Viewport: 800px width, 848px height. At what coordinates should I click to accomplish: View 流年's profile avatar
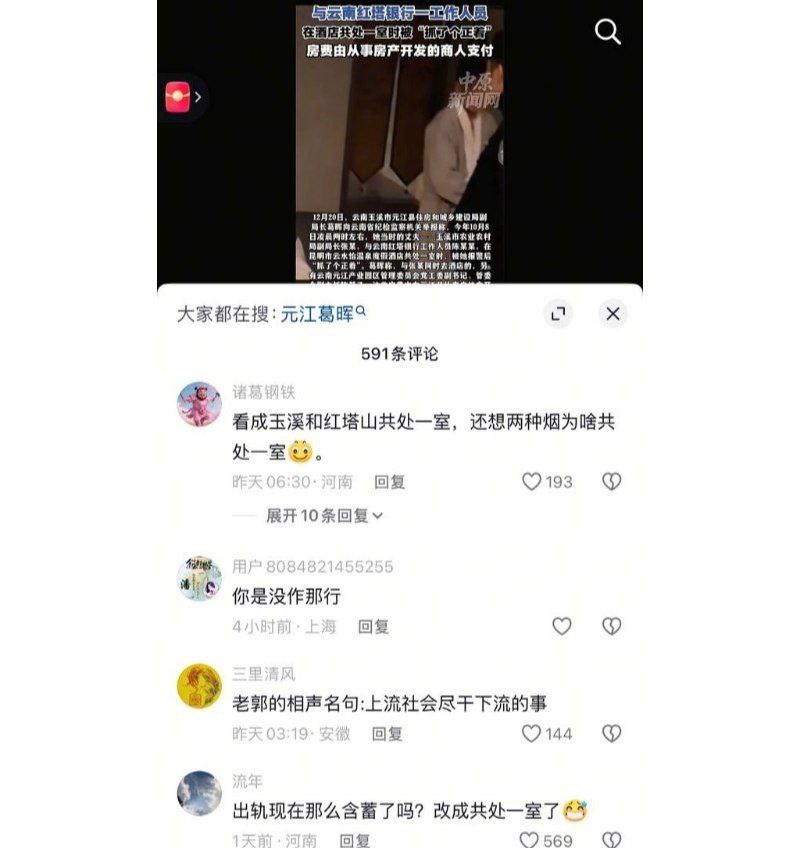click(199, 793)
